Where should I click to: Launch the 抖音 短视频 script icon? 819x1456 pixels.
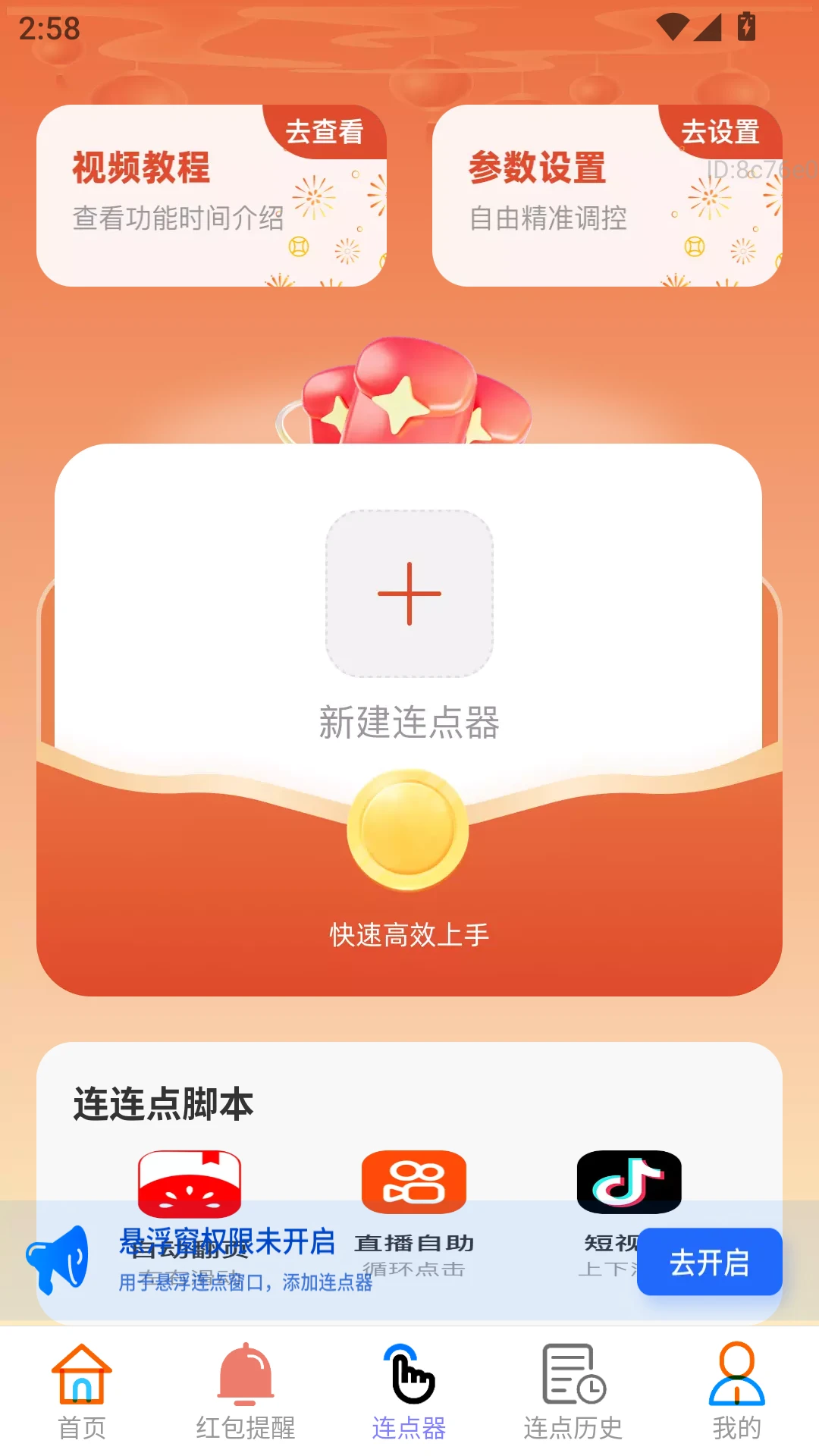click(x=629, y=1183)
